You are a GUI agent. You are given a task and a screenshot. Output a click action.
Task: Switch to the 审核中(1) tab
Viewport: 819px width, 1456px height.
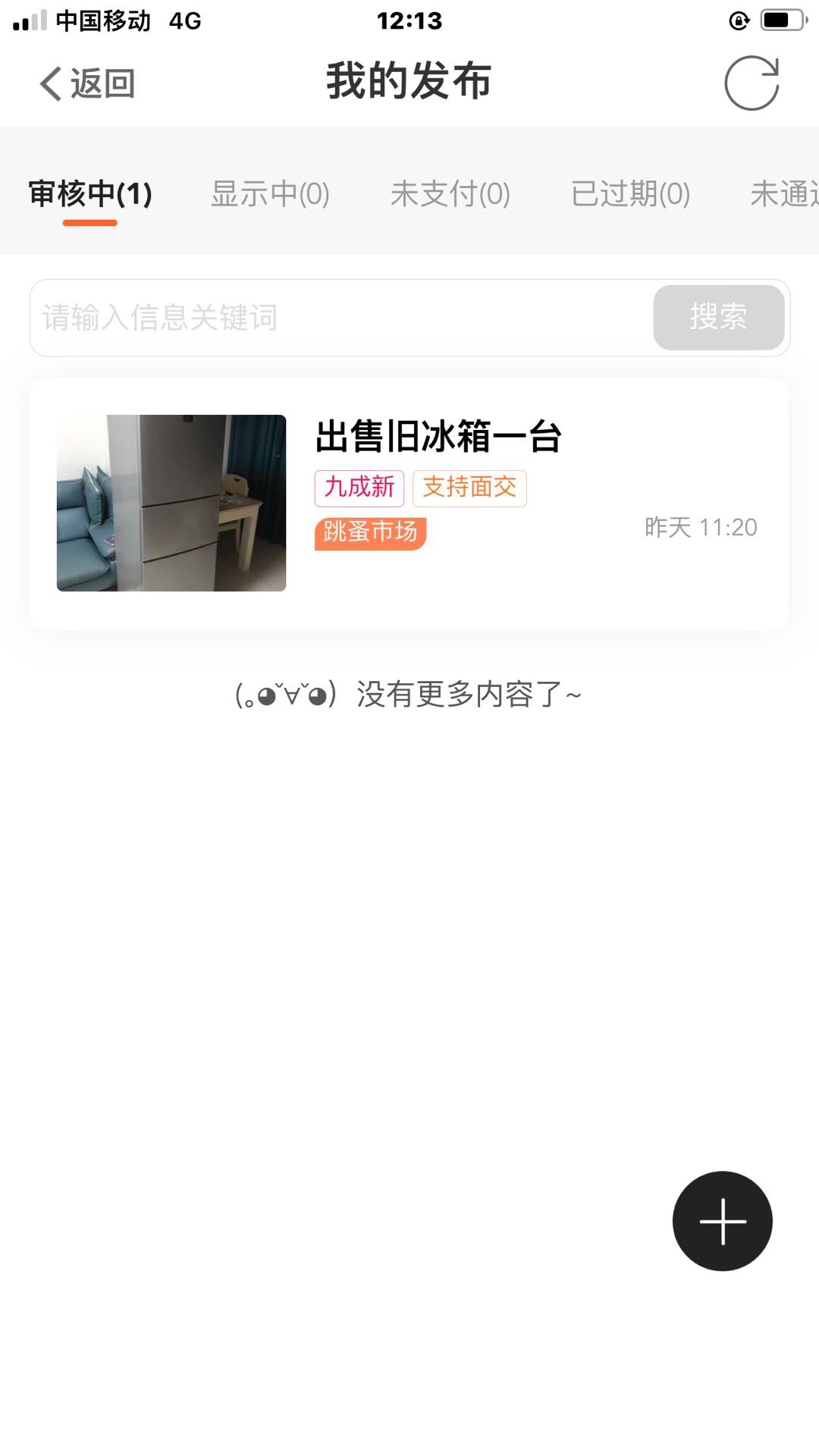pyautogui.click(x=90, y=194)
